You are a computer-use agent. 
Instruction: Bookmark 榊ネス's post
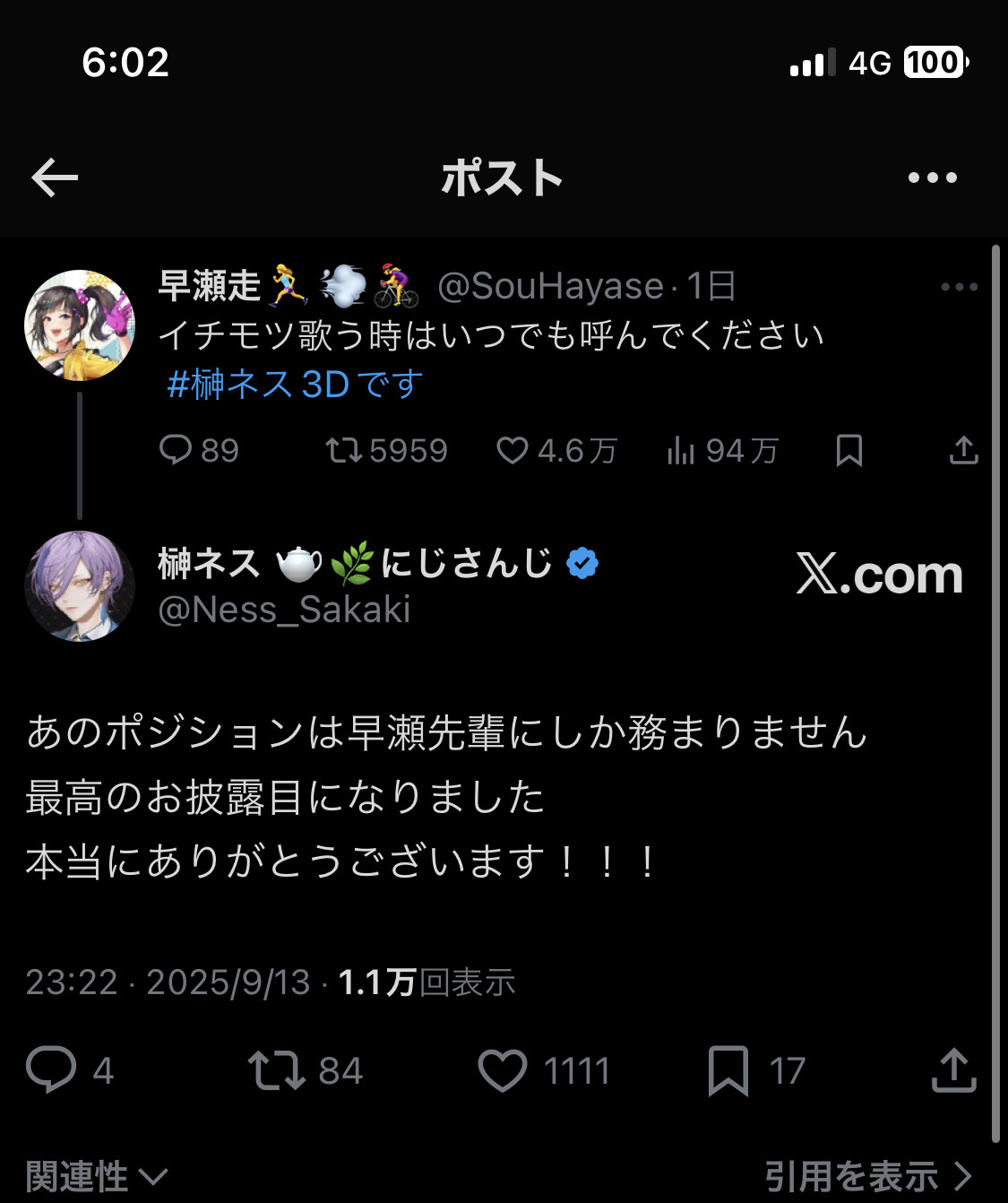(x=728, y=1070)
